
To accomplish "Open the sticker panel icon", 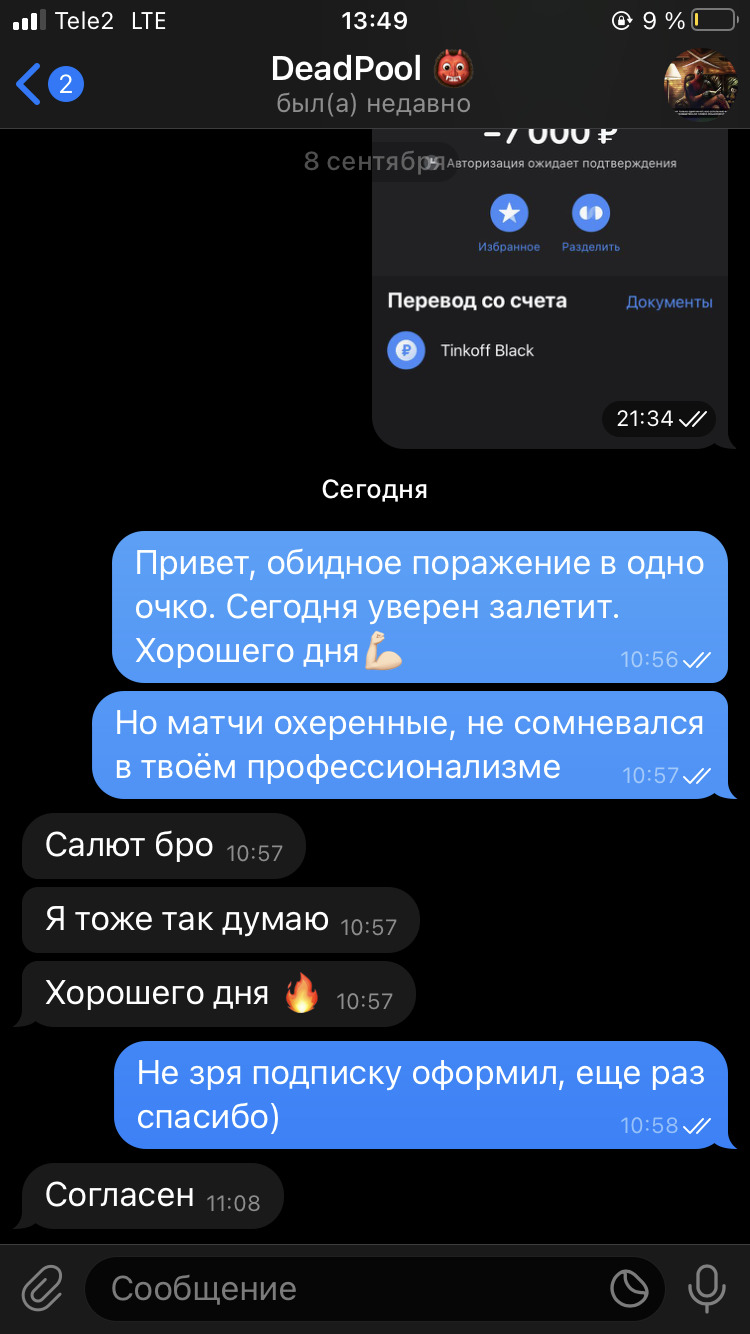I will click(x=629, y=1289).
